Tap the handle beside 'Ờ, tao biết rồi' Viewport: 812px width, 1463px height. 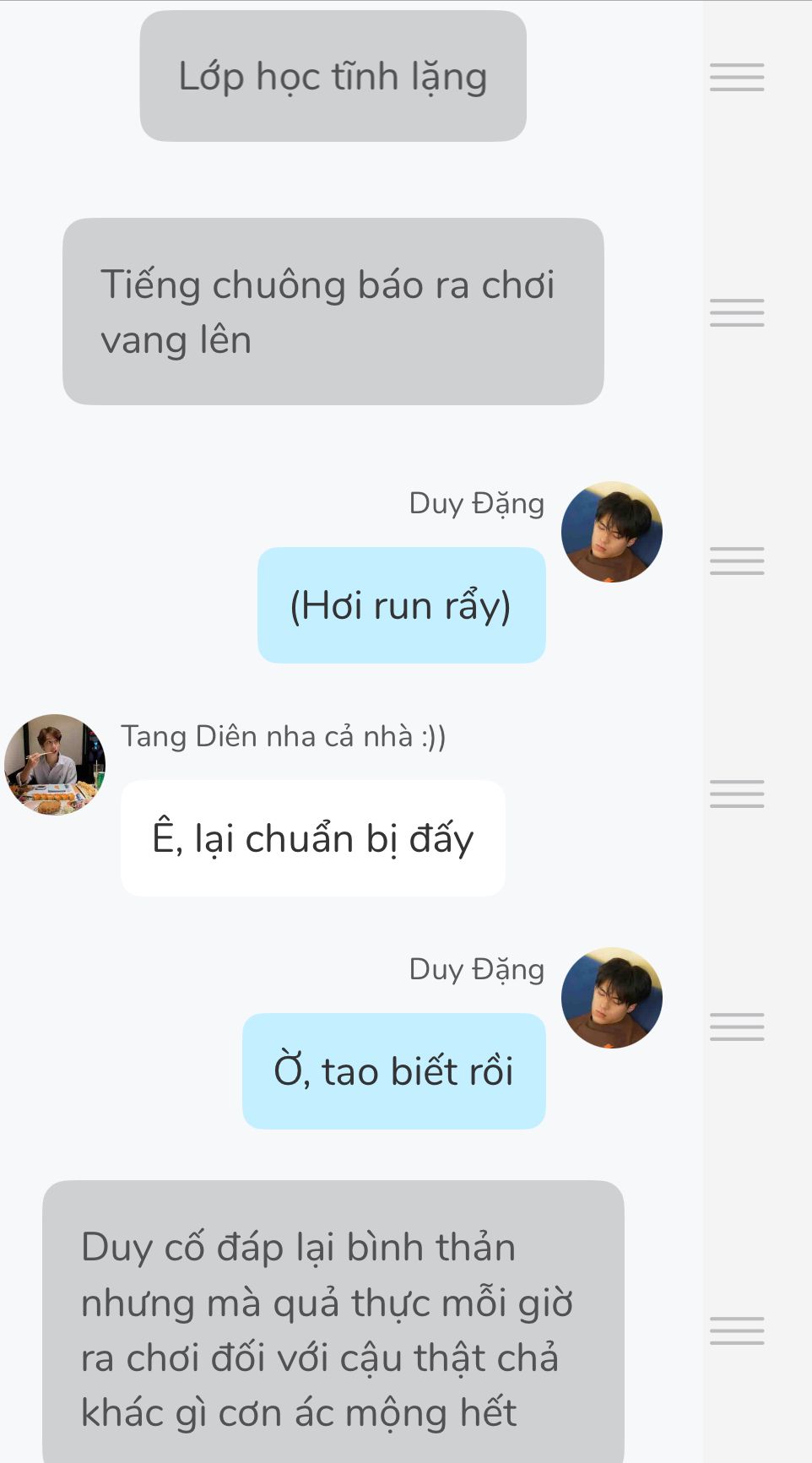tap(736, 1027)
